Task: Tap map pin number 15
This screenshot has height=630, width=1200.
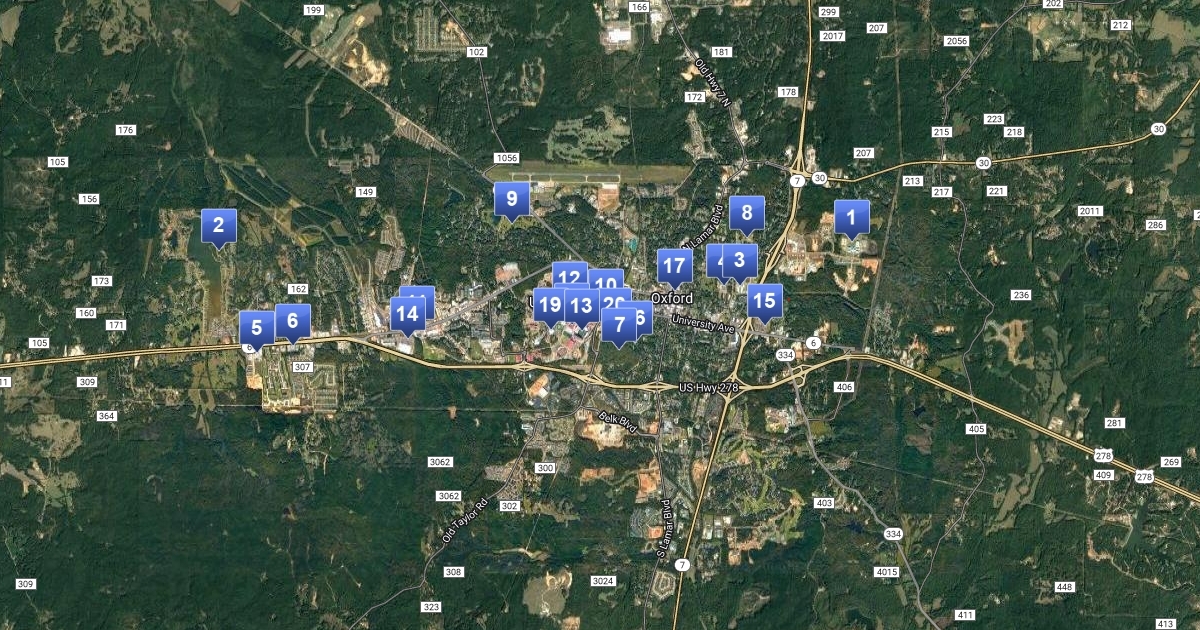Action: (x=765, y=300)
